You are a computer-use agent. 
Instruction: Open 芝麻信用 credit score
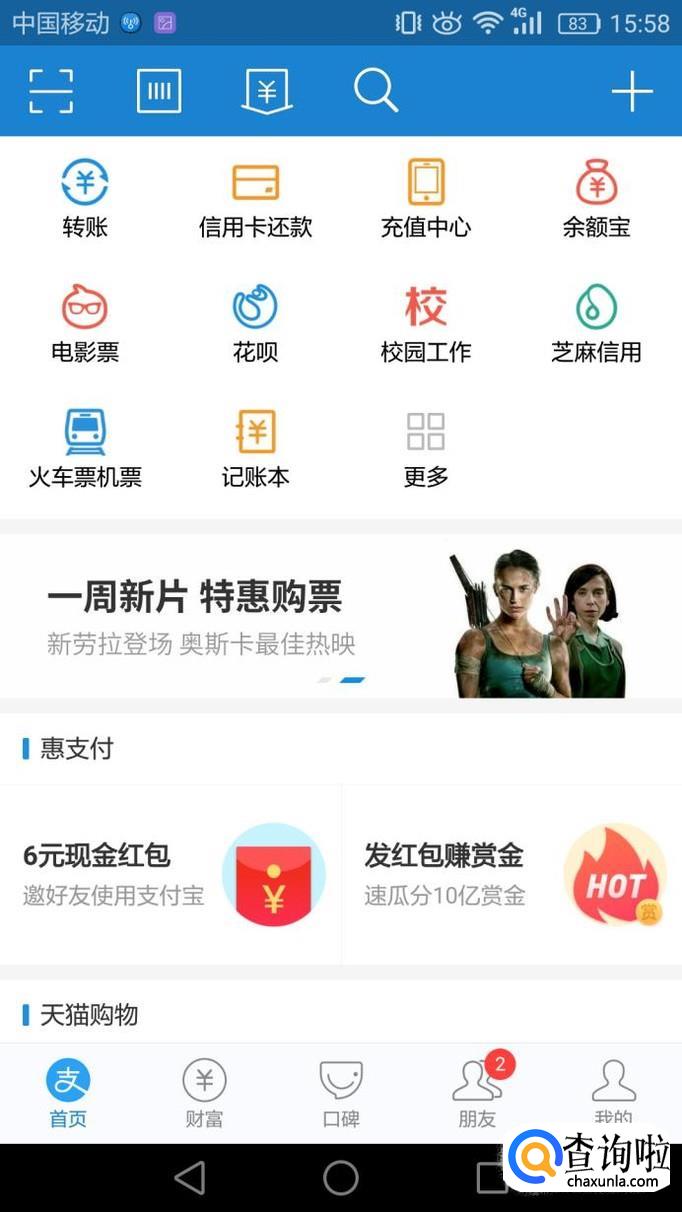pos(596,325)
